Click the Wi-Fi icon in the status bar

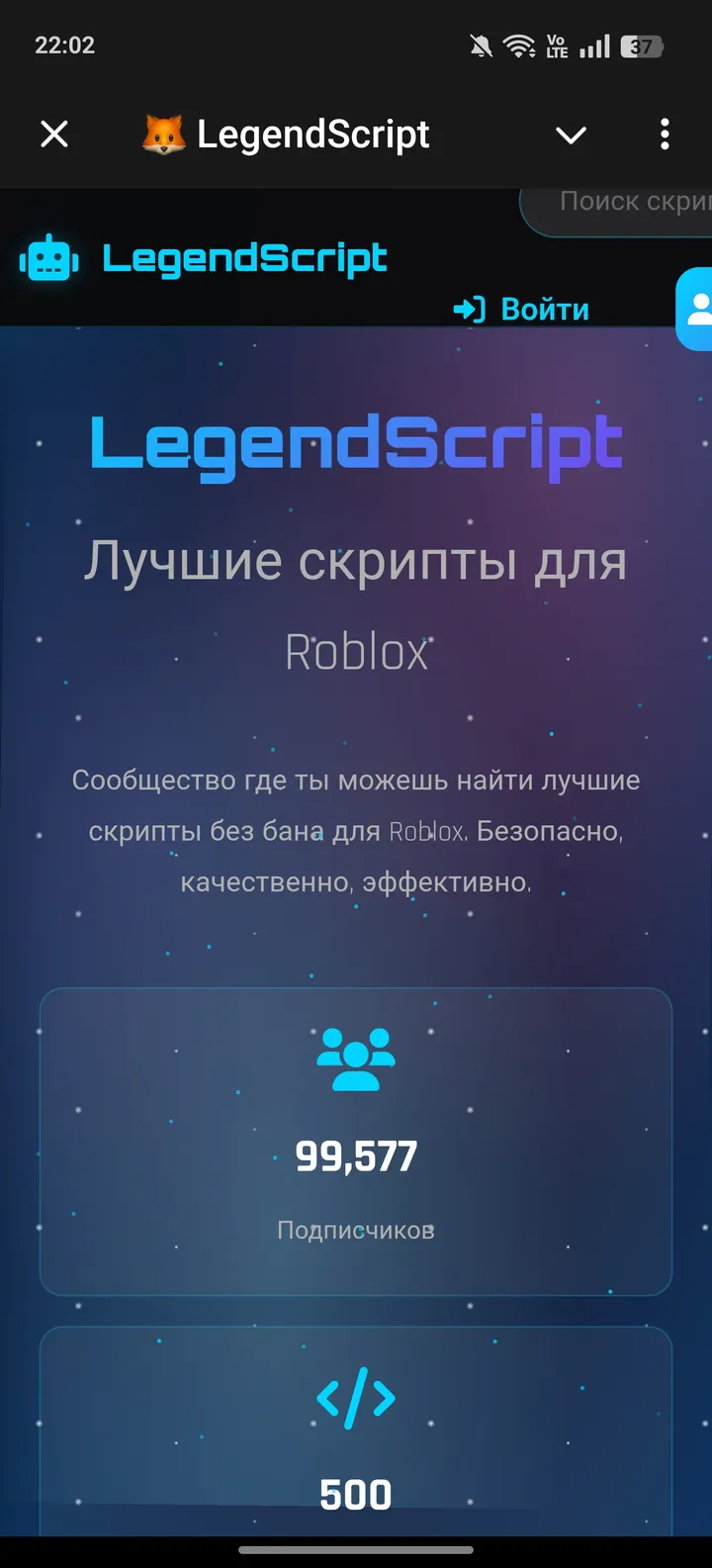[518, 45]
